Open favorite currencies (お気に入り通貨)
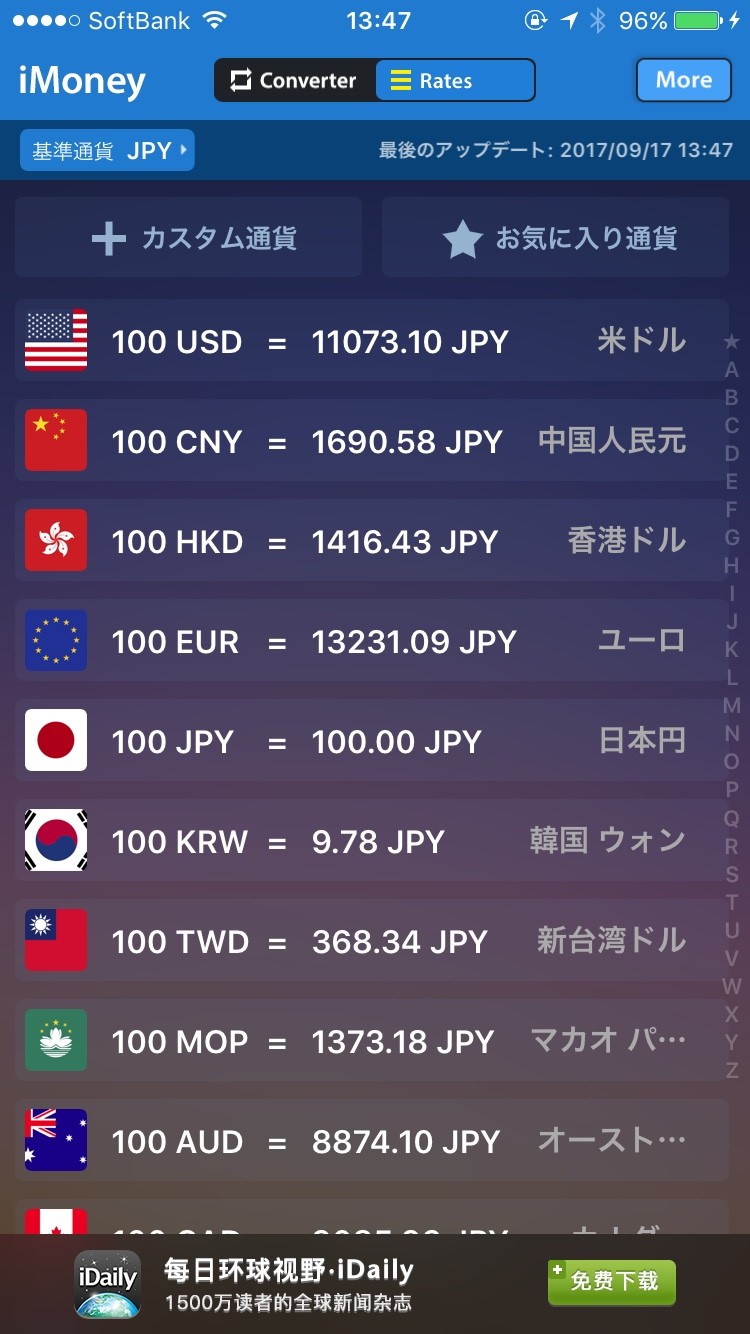Viewport: 750px width, 1334px height. pyautogui.click(x=555, y=237)
